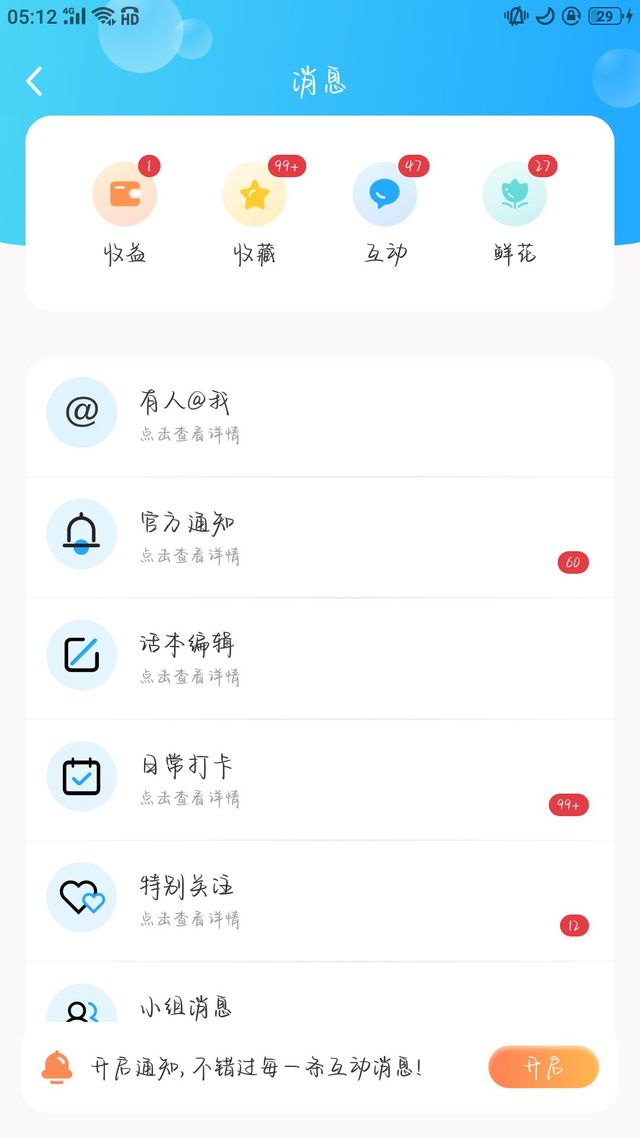
Task: Open 官方通知 official notifications
Action: [319, 537]
